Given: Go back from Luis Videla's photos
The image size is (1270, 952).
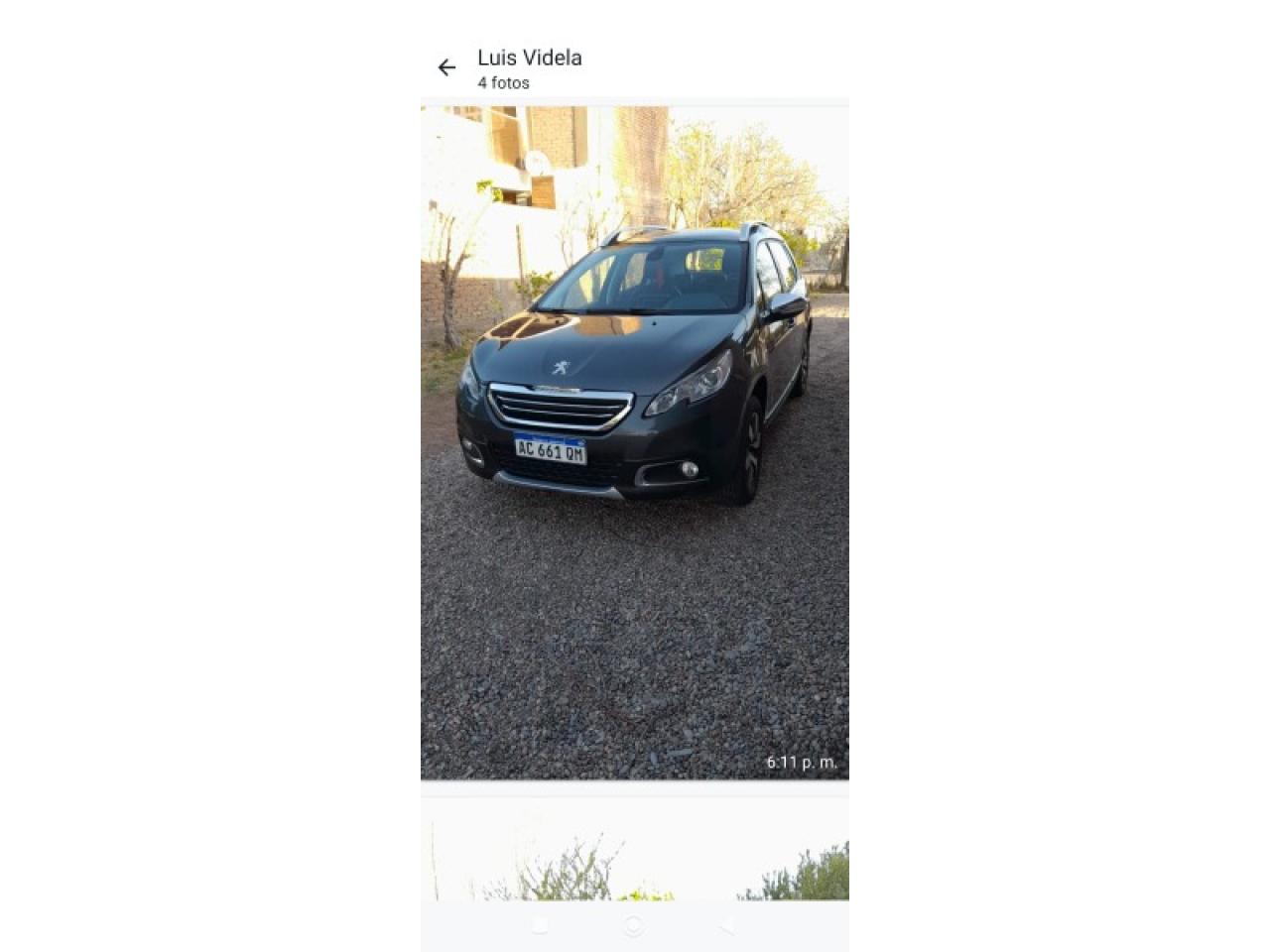Looking at the screenshot, I should (x=446, y=67).
